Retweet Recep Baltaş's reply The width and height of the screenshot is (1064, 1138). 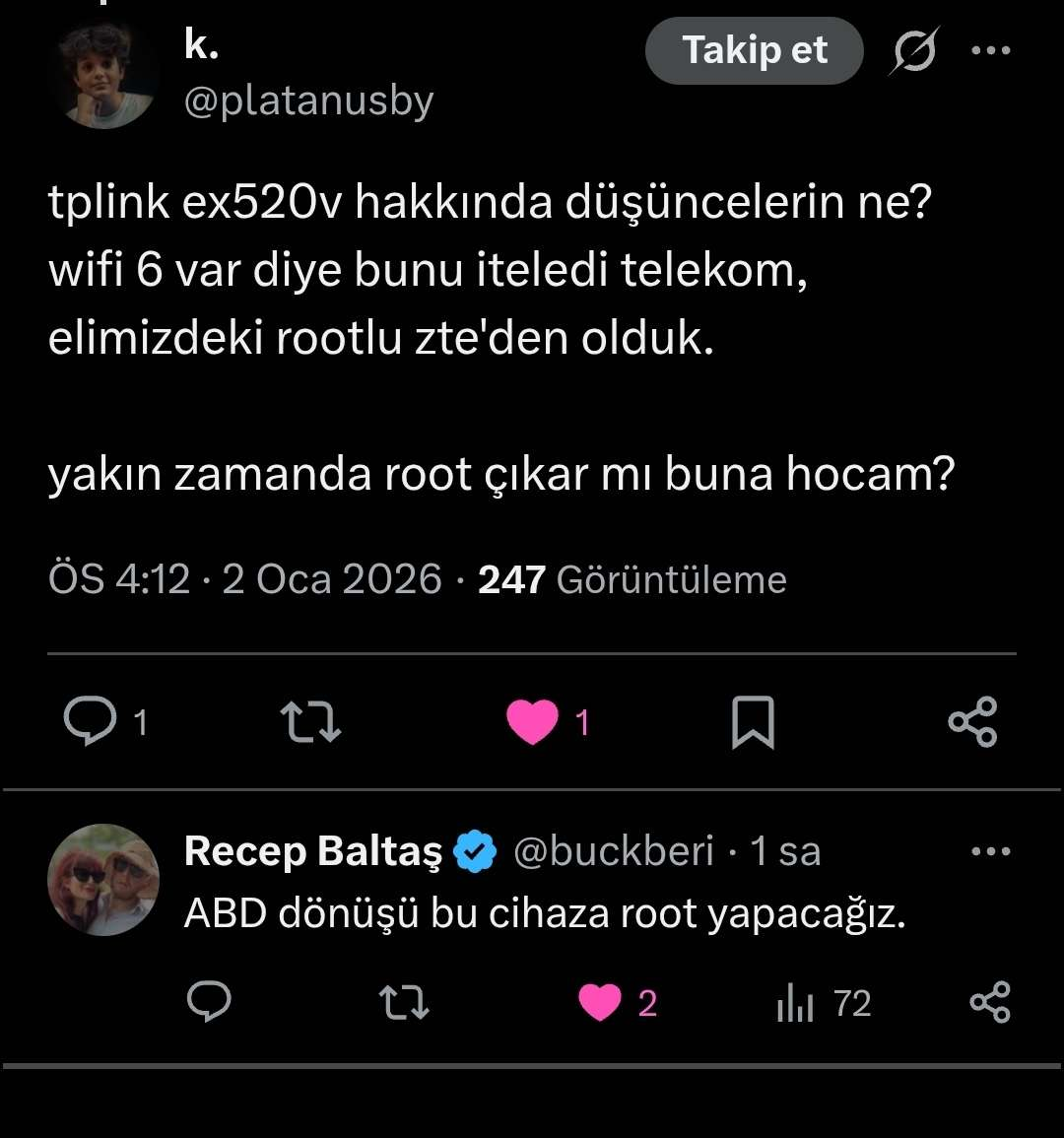click(404, 1002)
